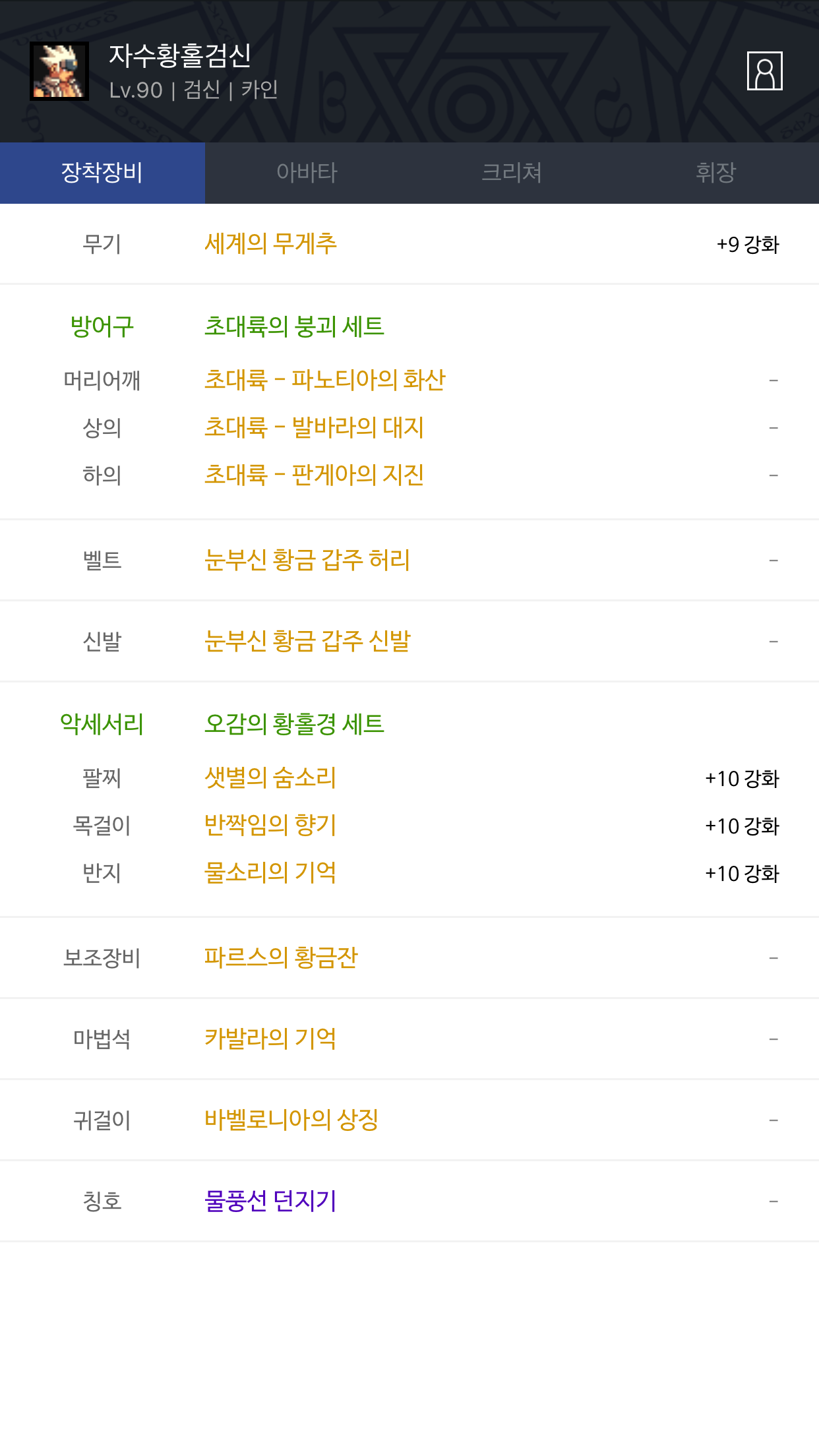Select the 장착장비 tab

tap(102, 173)
